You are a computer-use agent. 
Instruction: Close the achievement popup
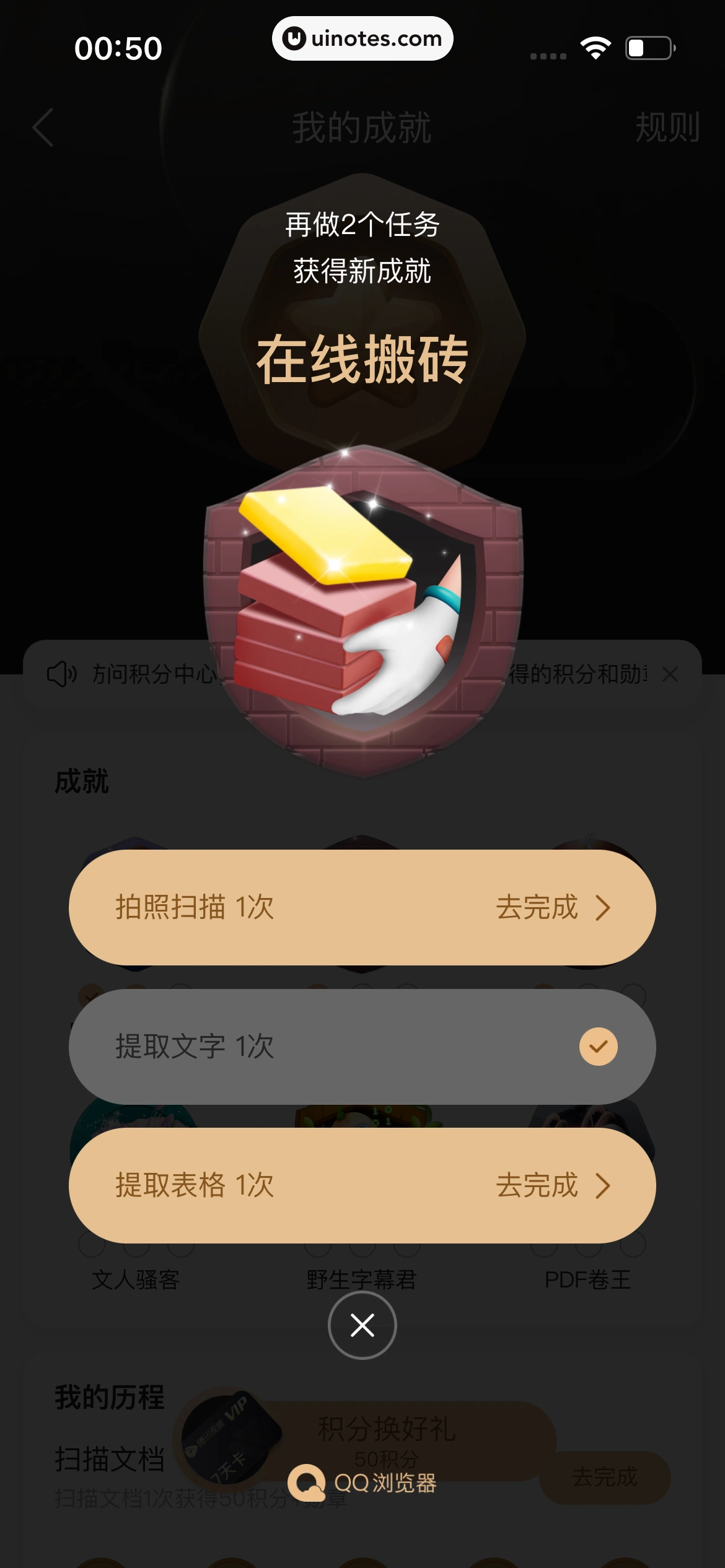click(362, 1325)
